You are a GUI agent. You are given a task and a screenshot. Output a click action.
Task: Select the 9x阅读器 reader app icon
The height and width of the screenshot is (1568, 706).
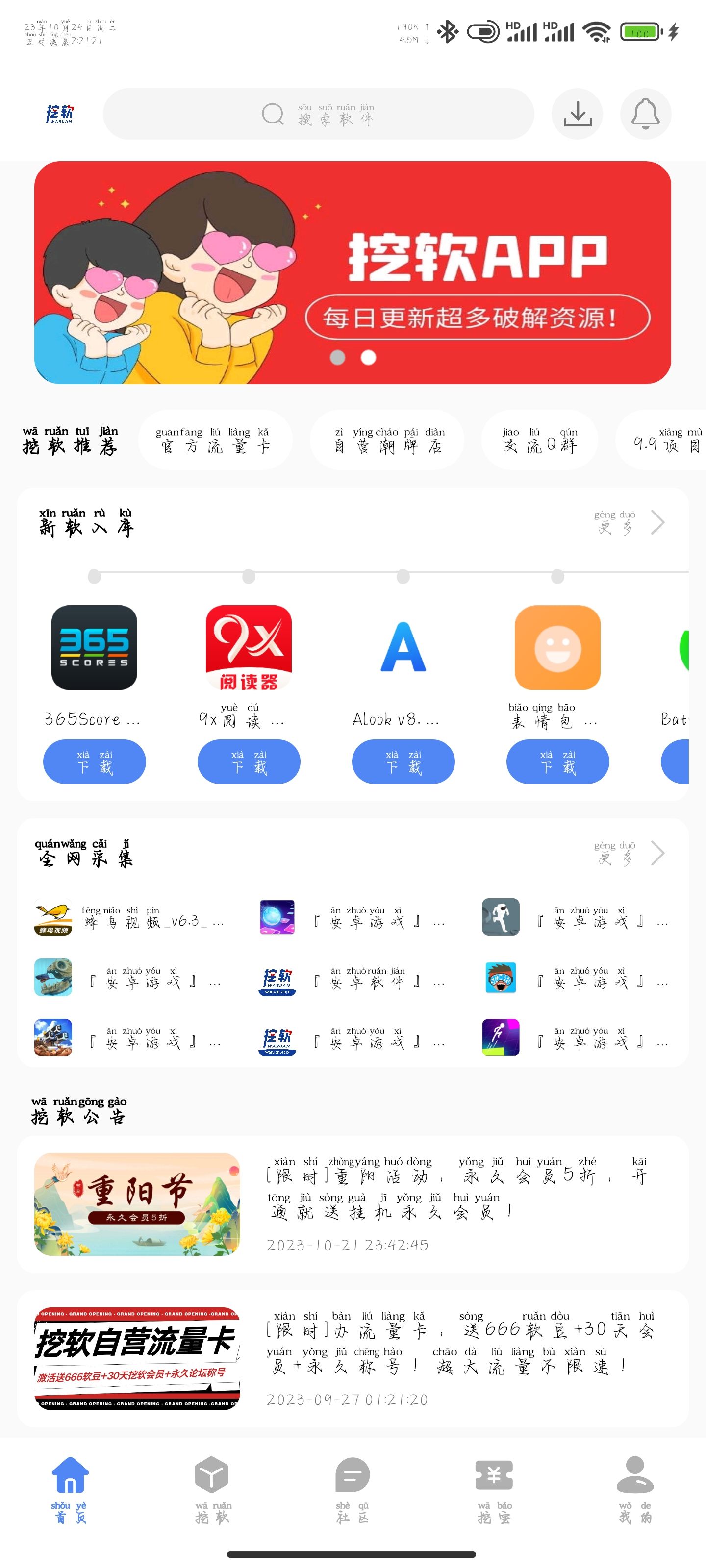click(x=249, y=649)
